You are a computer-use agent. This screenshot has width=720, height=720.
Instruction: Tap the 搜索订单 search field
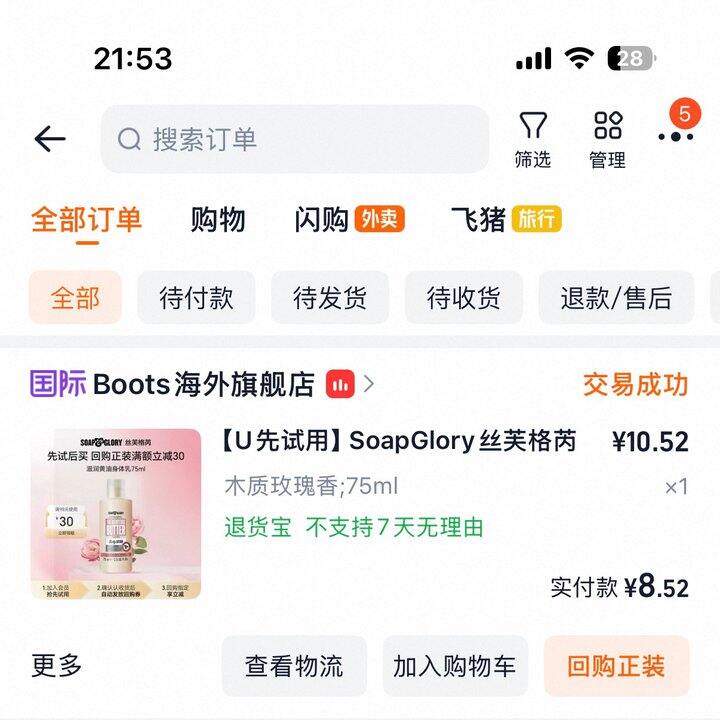tap(295, 139)
